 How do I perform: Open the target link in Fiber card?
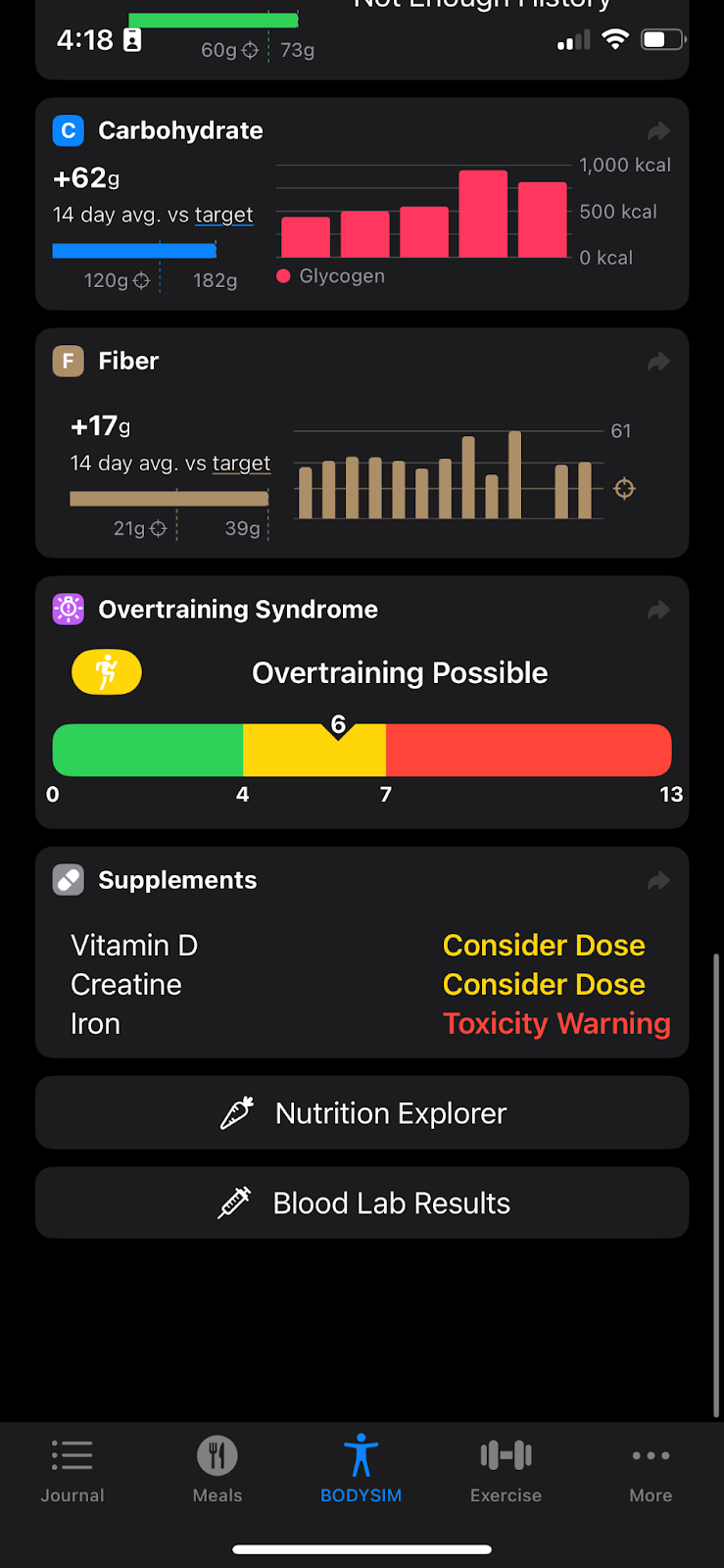click(x=241, y=464)
